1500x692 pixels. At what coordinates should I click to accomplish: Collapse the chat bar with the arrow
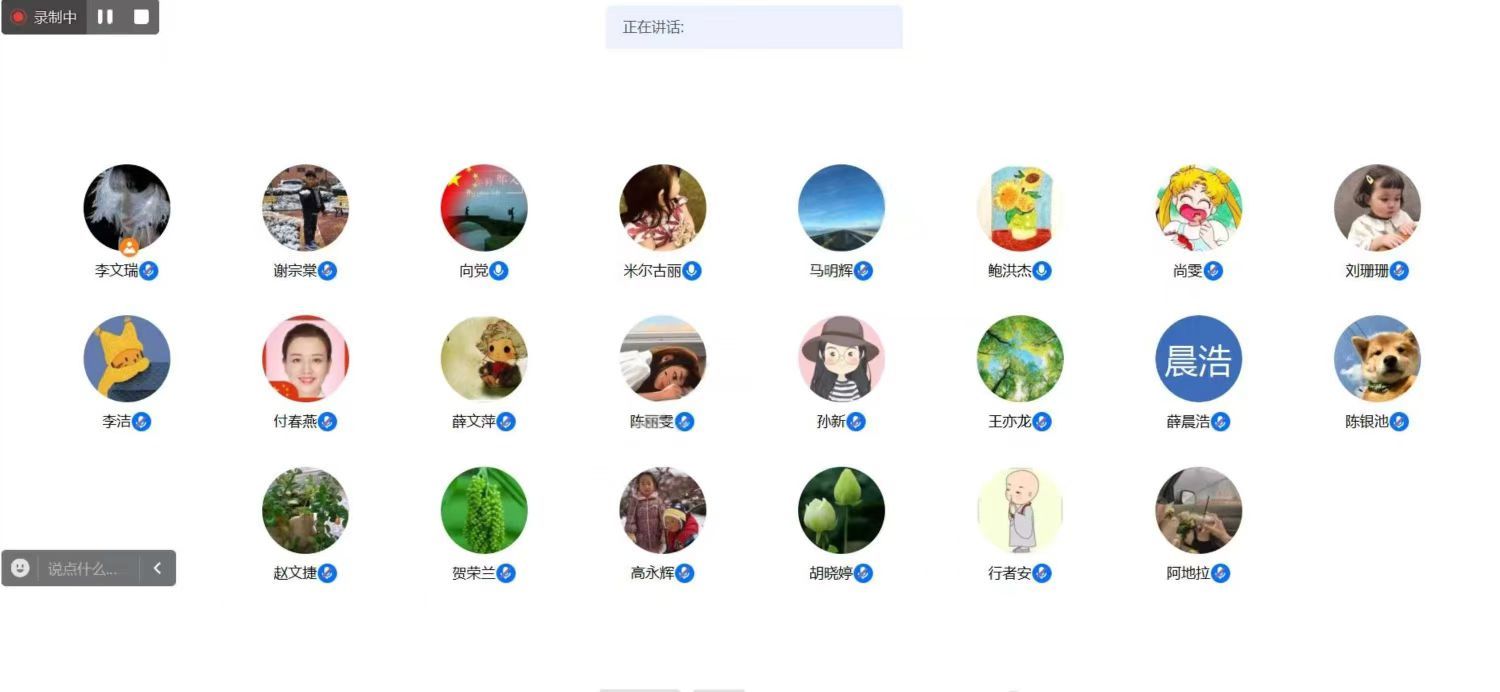pos(157,568)
